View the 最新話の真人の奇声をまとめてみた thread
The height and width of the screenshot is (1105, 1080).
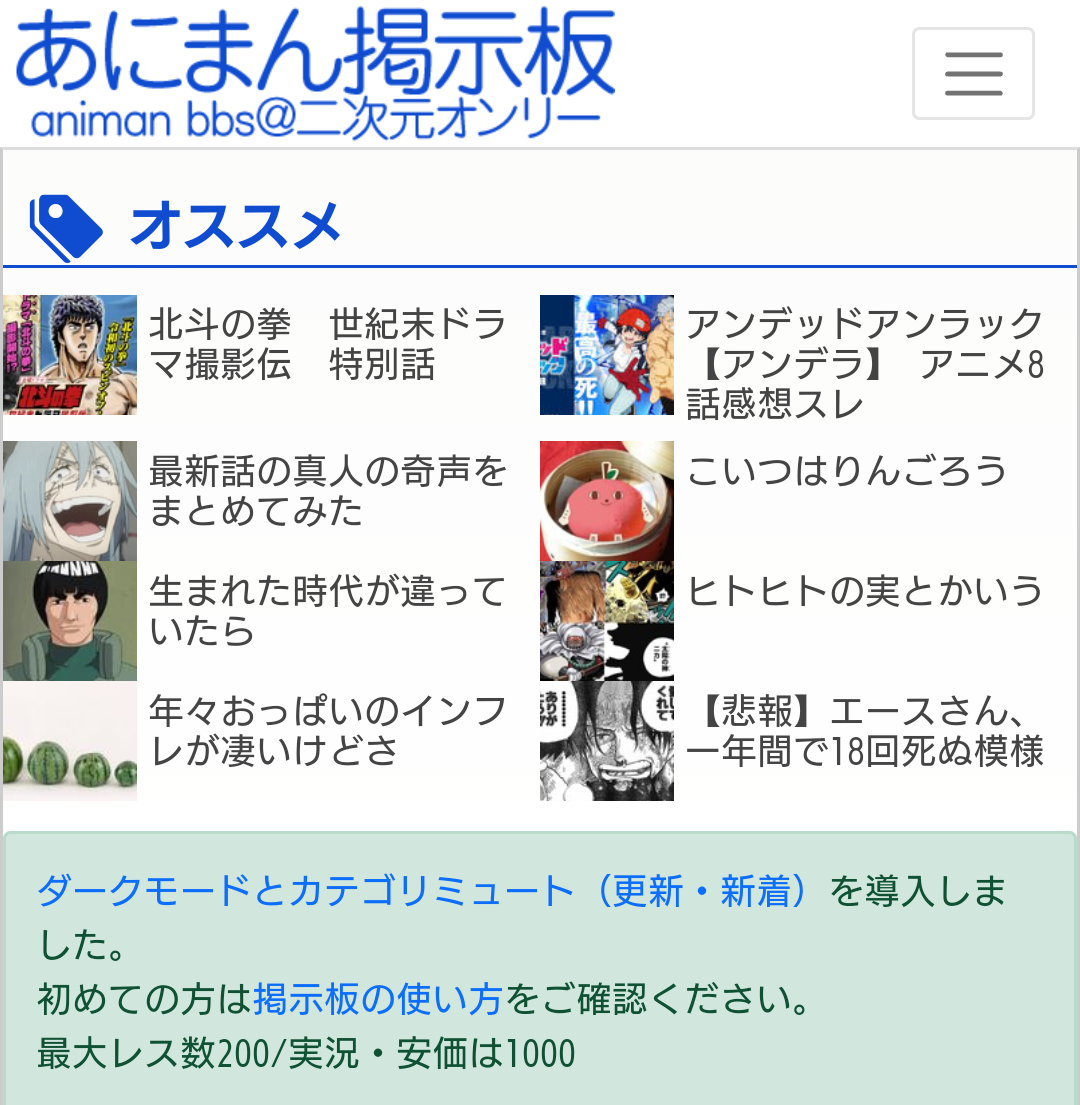point(327,490)
